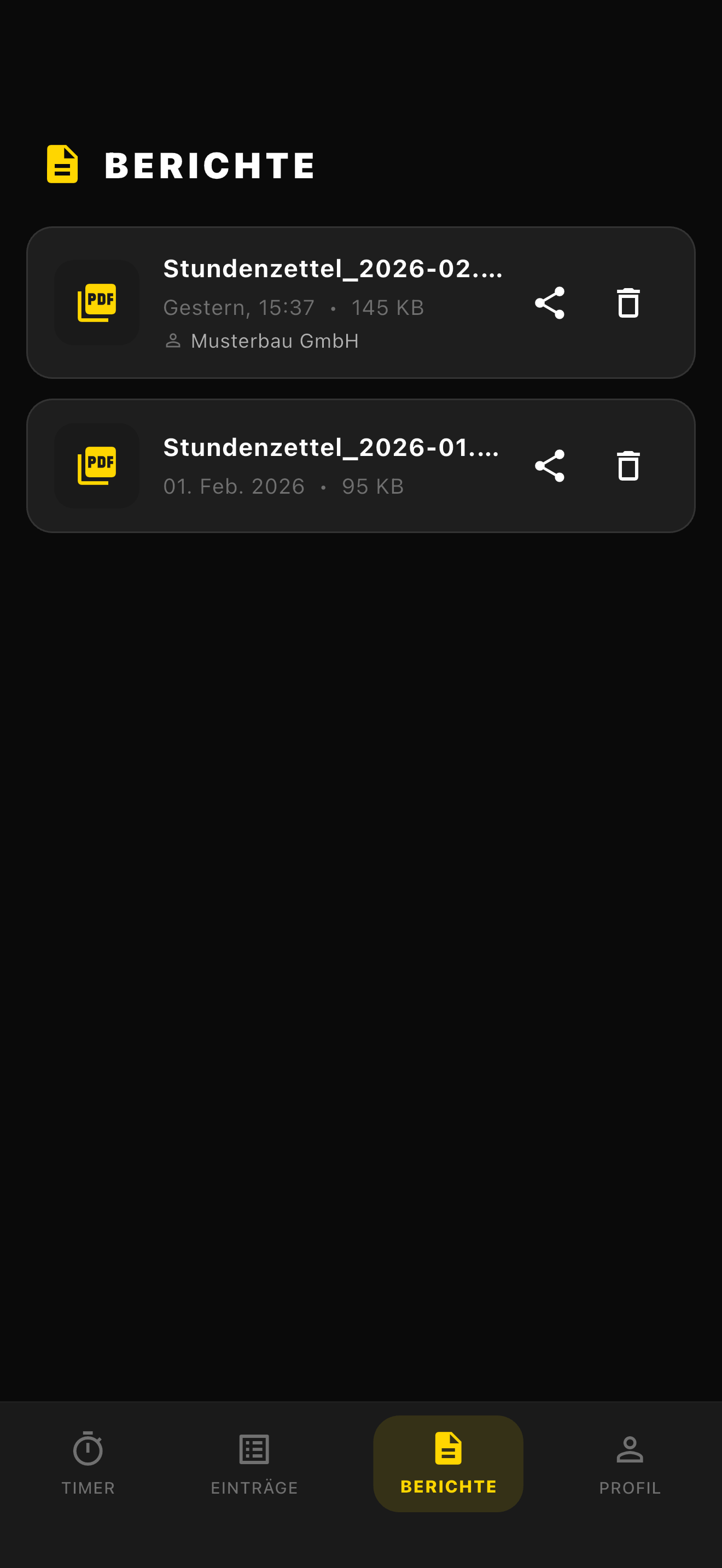Tap the person icon above PROFIL
The width and height of the screenshot is (722, 1568).
click(x=630, y=1450)
